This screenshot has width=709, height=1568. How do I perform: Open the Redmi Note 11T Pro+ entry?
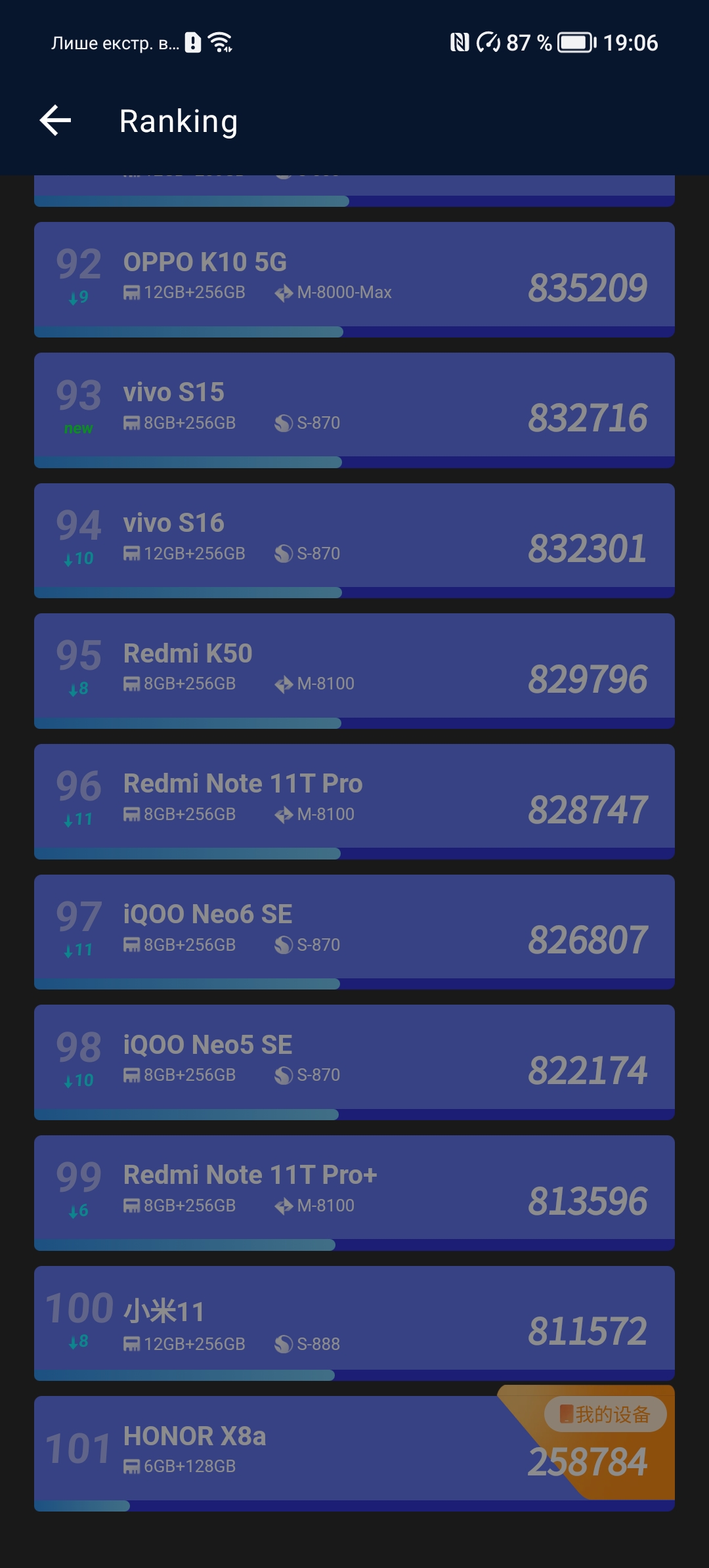354,1193
